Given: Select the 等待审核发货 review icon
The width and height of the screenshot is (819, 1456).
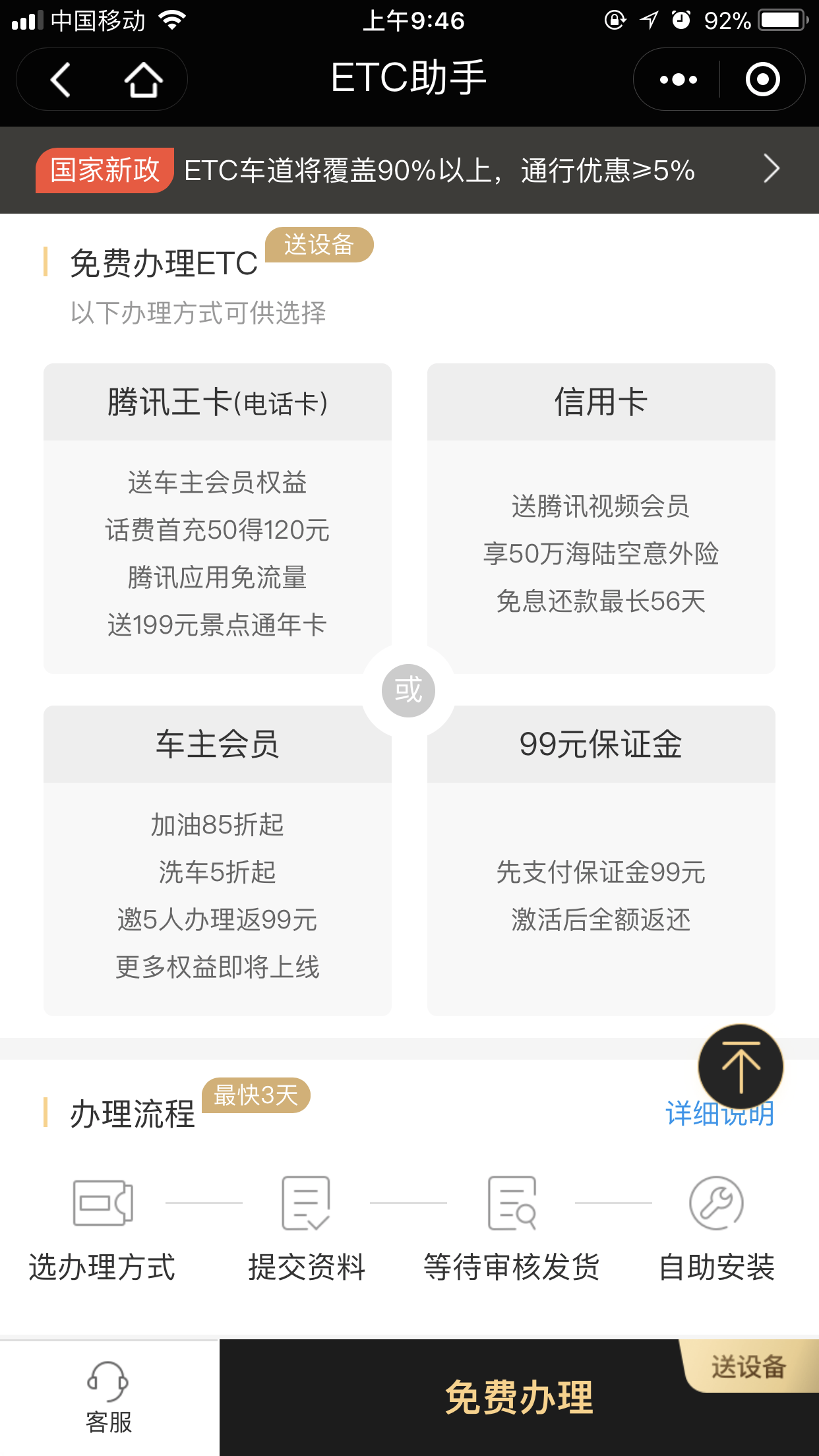Looking at the screenshot, I should coord(512,1203).
